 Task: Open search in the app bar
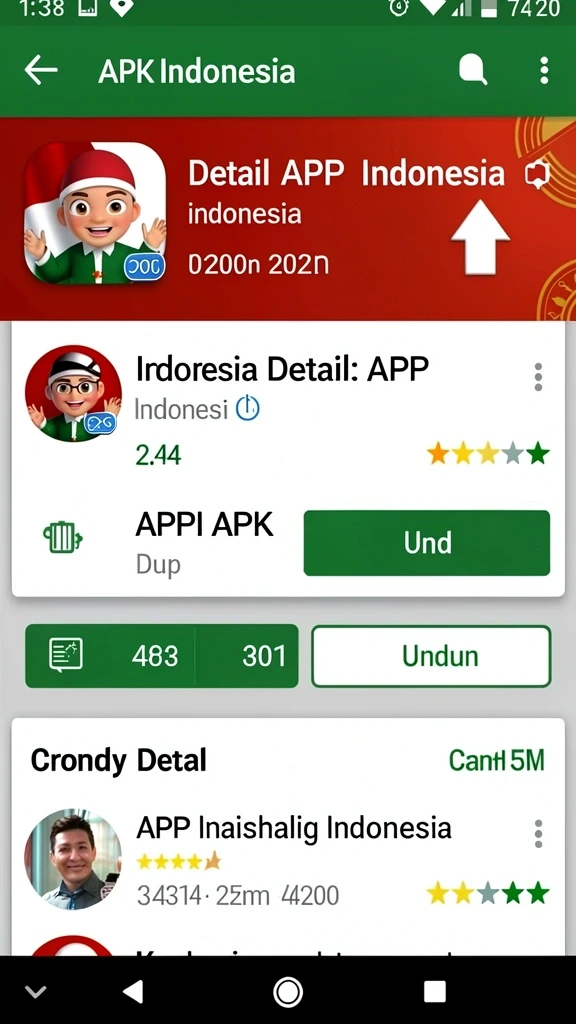coord(473,69)
